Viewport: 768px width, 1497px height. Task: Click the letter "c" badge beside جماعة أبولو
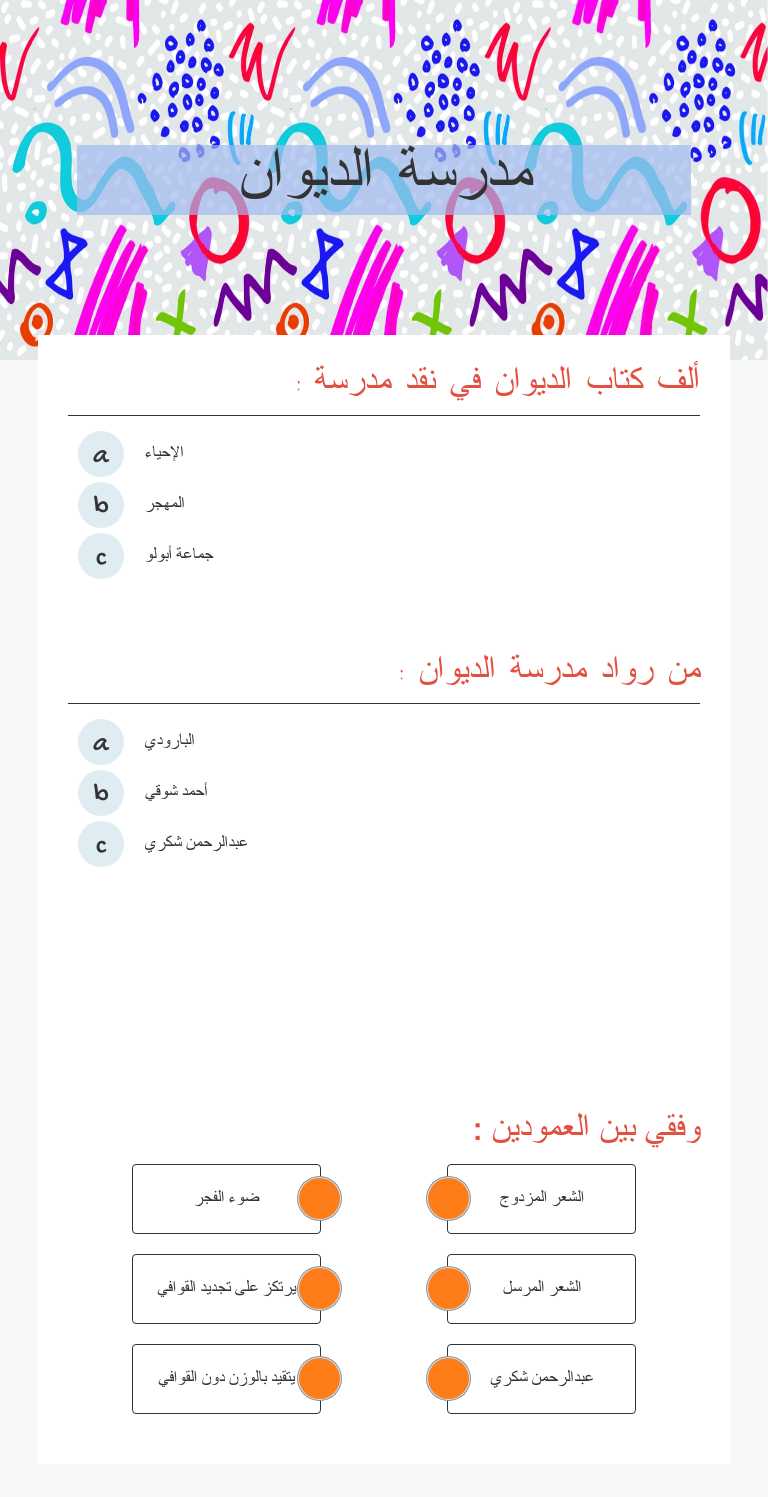(100, 556)
